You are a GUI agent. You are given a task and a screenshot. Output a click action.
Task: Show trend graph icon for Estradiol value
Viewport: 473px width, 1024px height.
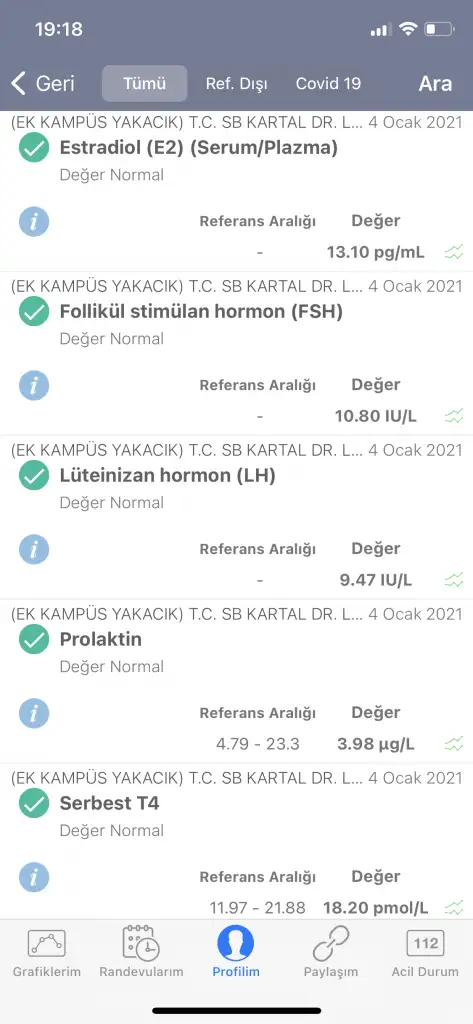454,251
